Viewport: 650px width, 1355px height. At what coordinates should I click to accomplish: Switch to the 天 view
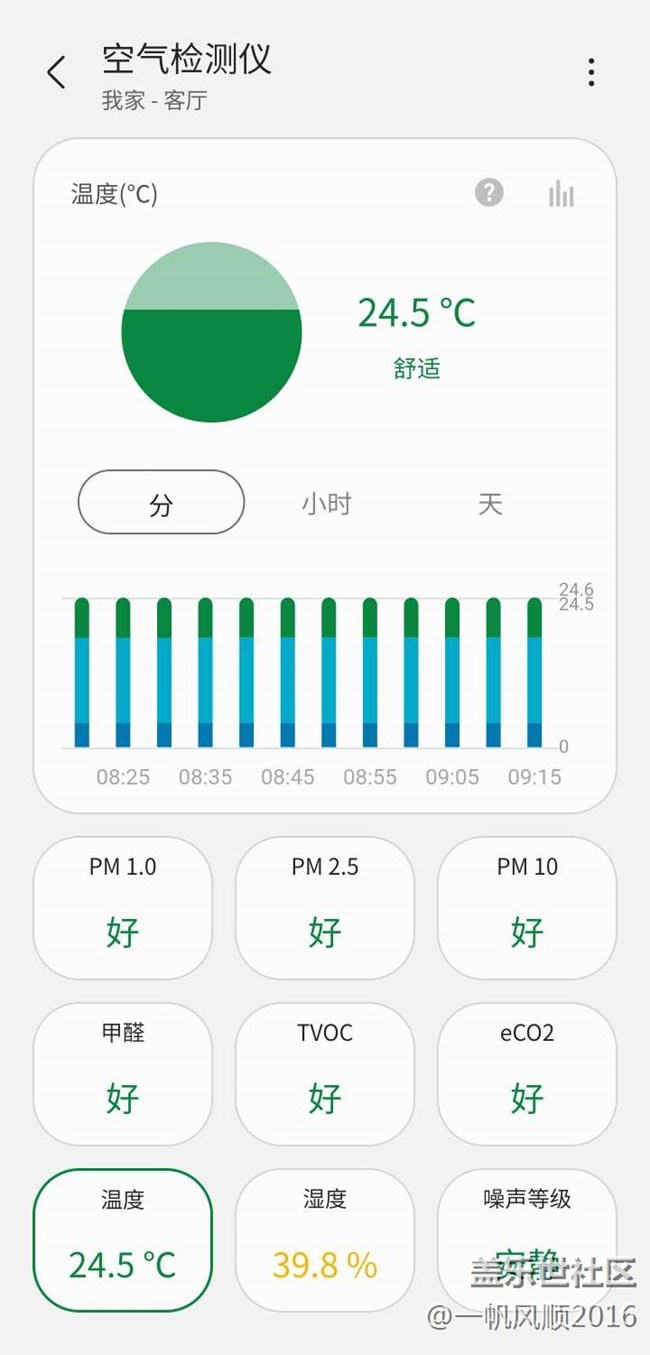489,503
